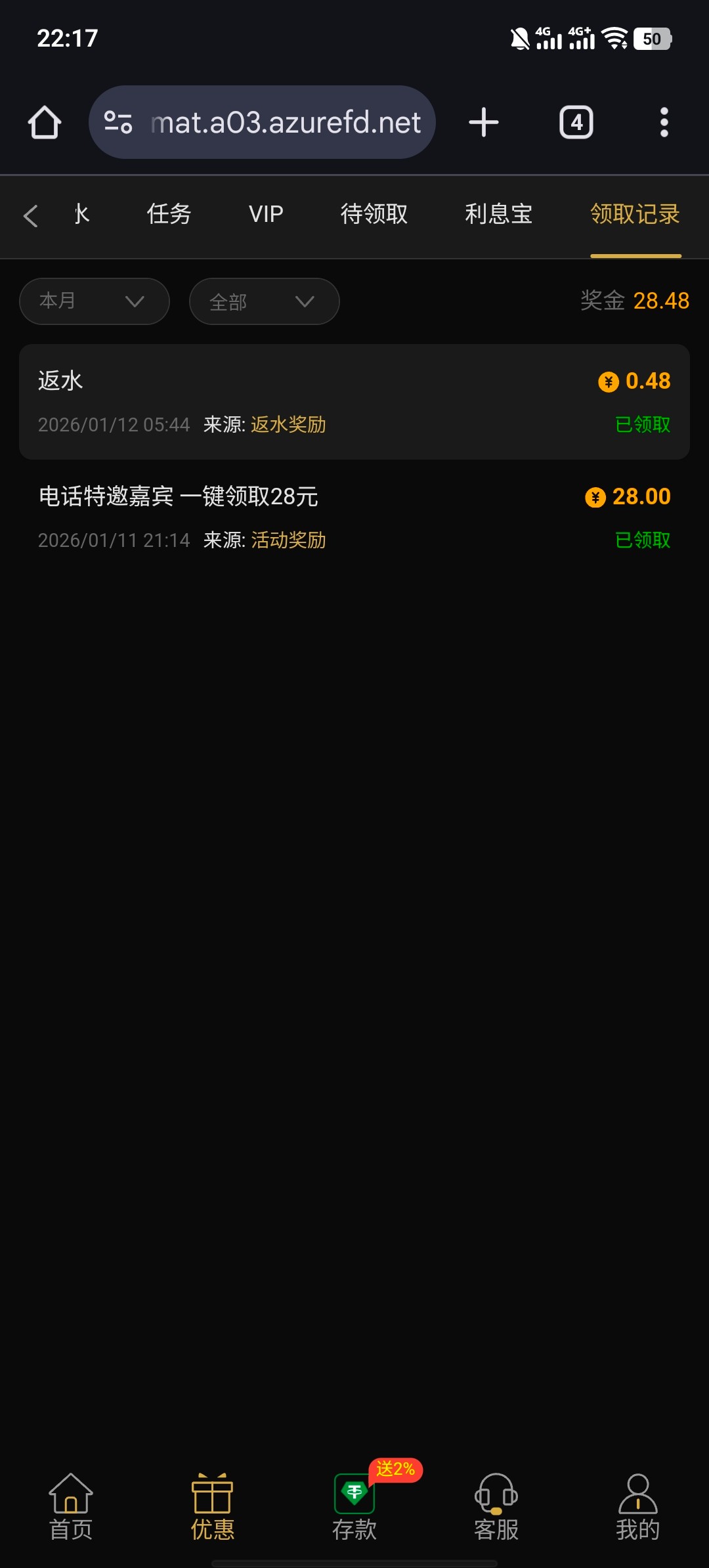Show the open tabs switcher
Screen dimensions: 709x1568
click(x=576, y=123)
